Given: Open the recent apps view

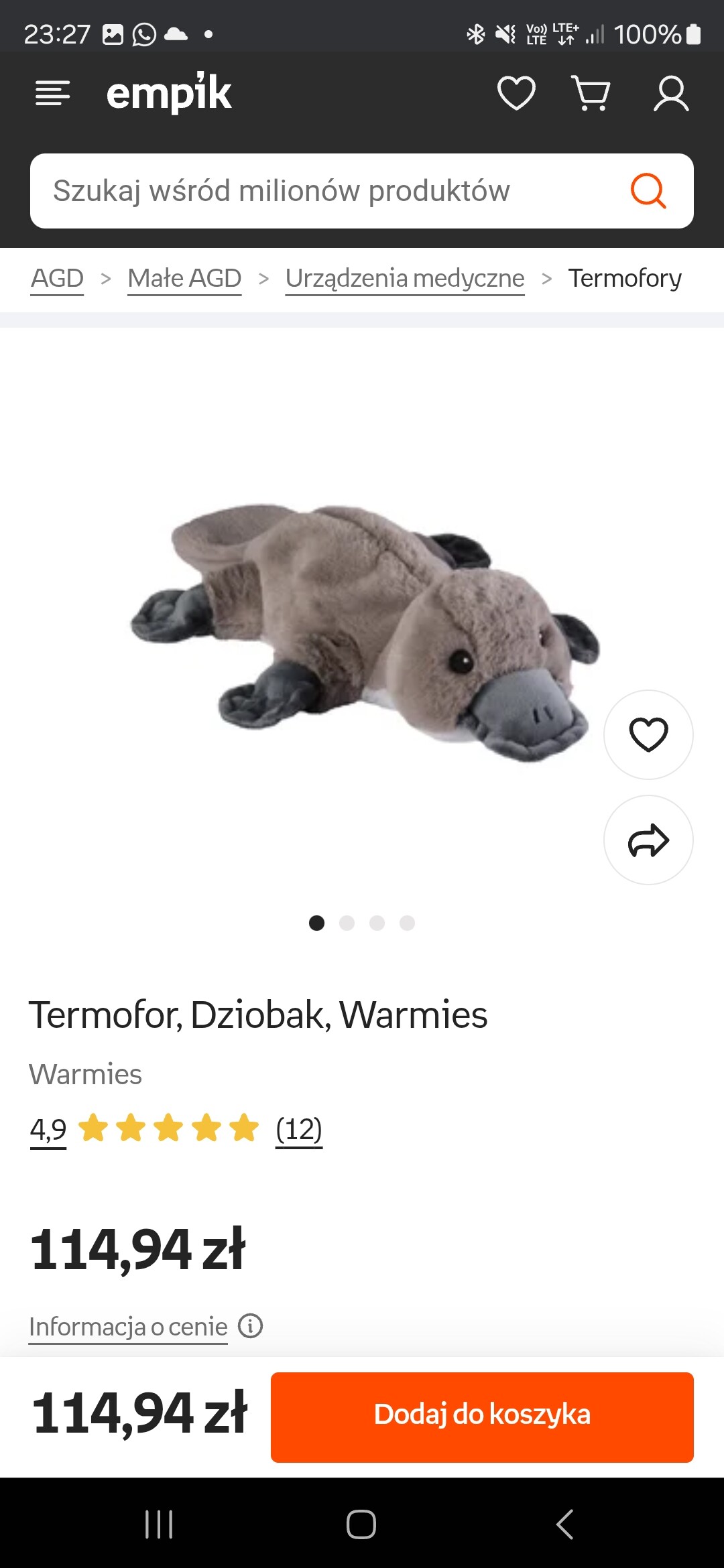Looking at the screenshot, I should click(159, 1524).
